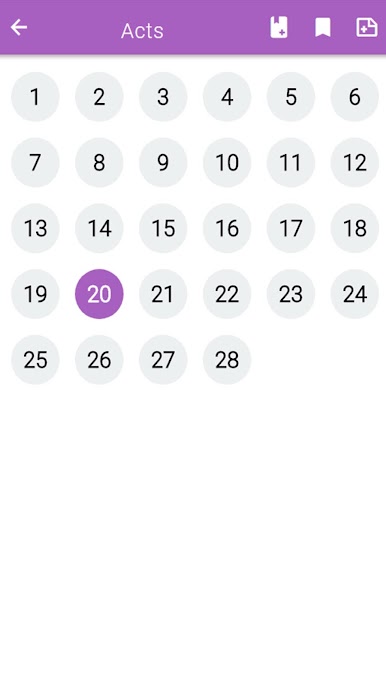Go to chapter 25
This screenshot has height=686, width=386.
pos(35,360)
